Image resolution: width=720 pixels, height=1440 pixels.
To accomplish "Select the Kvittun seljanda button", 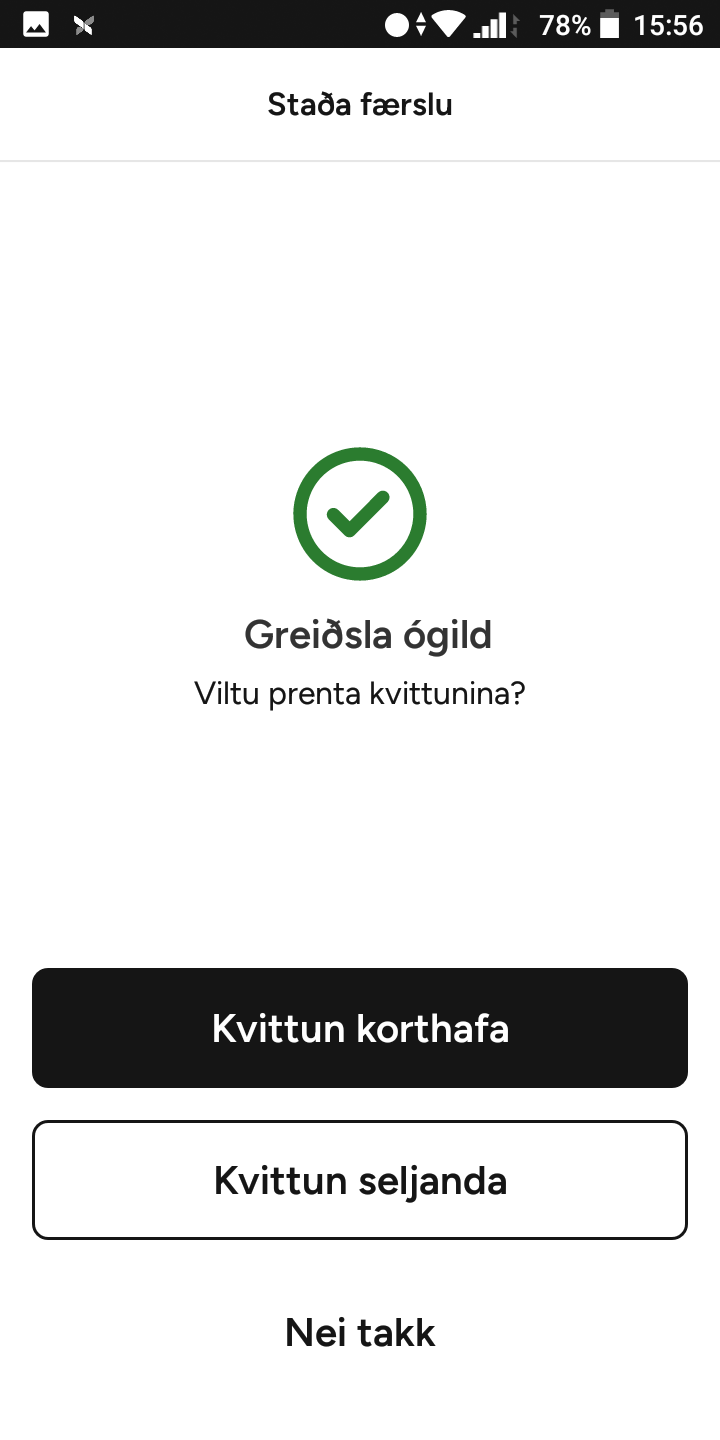I will coord(360,1180).
